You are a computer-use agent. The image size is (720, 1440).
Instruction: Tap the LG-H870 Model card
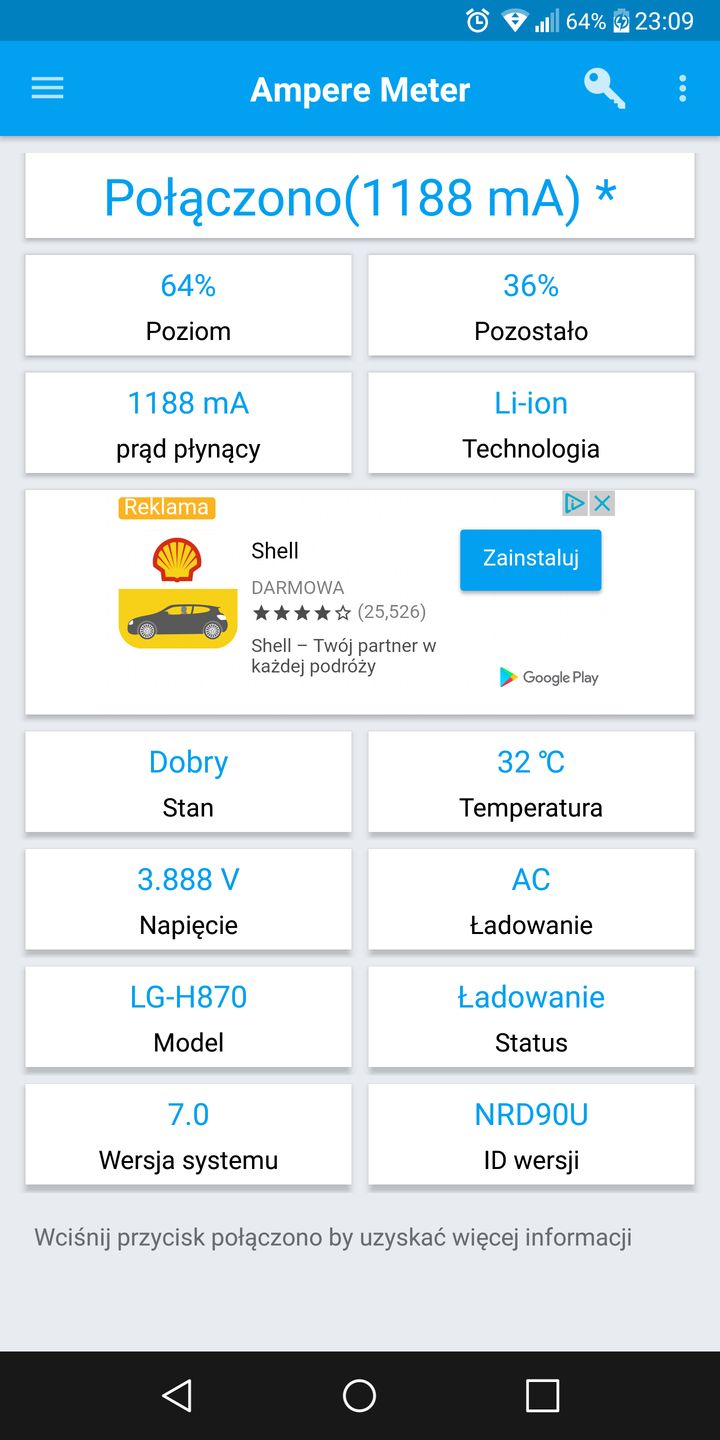(x=188, y=1017)
